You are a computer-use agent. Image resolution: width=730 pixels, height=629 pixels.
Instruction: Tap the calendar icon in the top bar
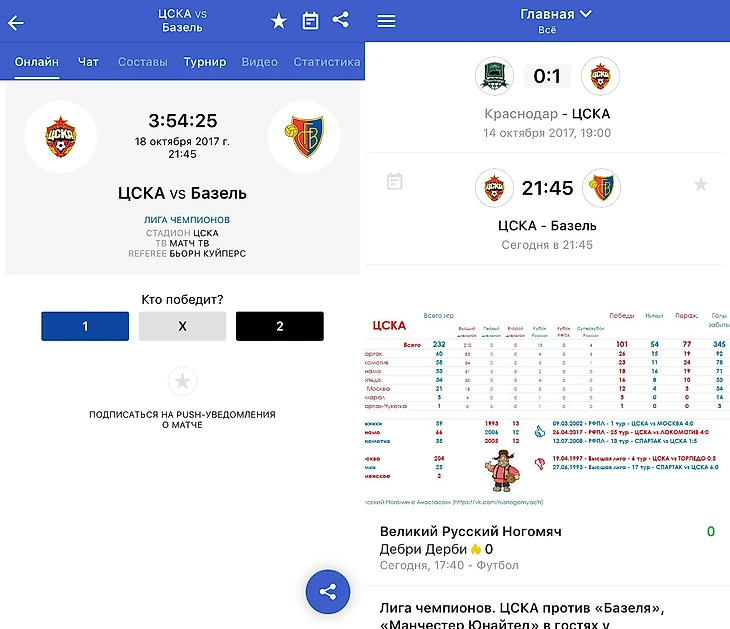click(x=310, y=21)
